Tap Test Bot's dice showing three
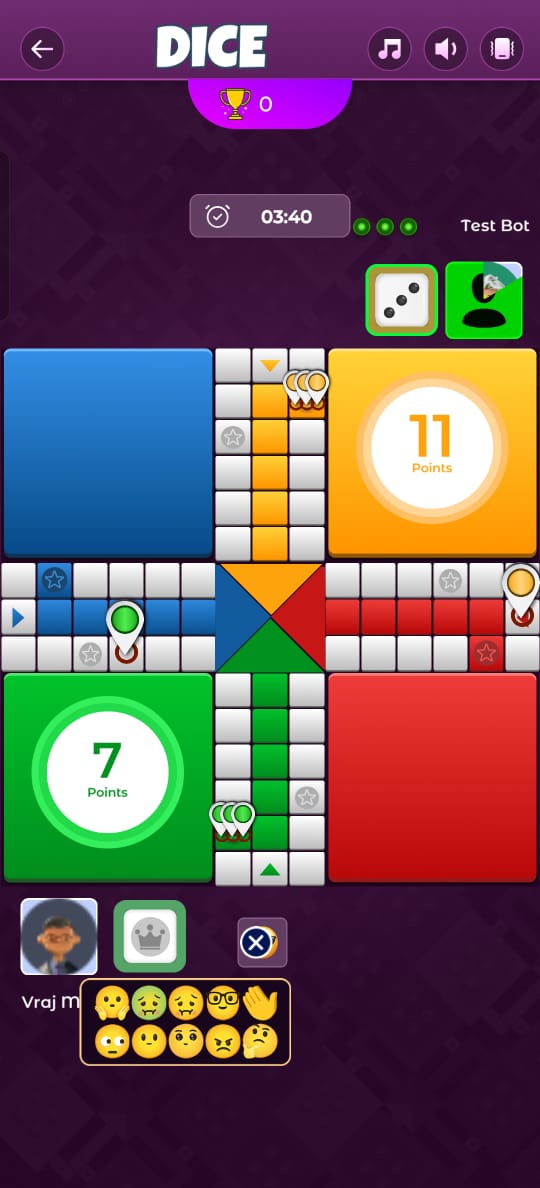The image size is (540, 1188). pos(401,300)
